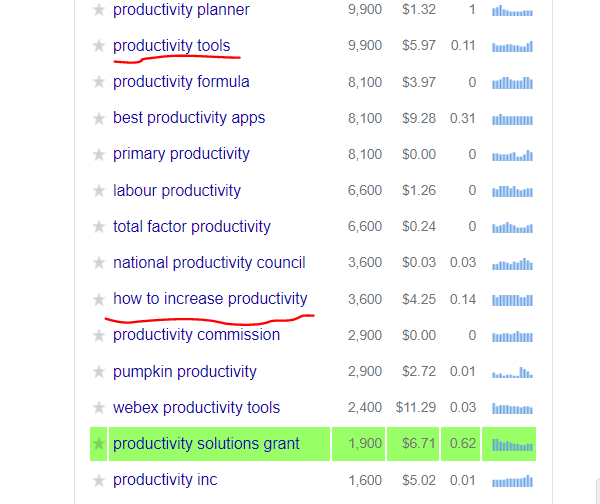Select the total factor productivity link
Image resolution: width=600 pixels, height=504 pixels.
point(191,227)
